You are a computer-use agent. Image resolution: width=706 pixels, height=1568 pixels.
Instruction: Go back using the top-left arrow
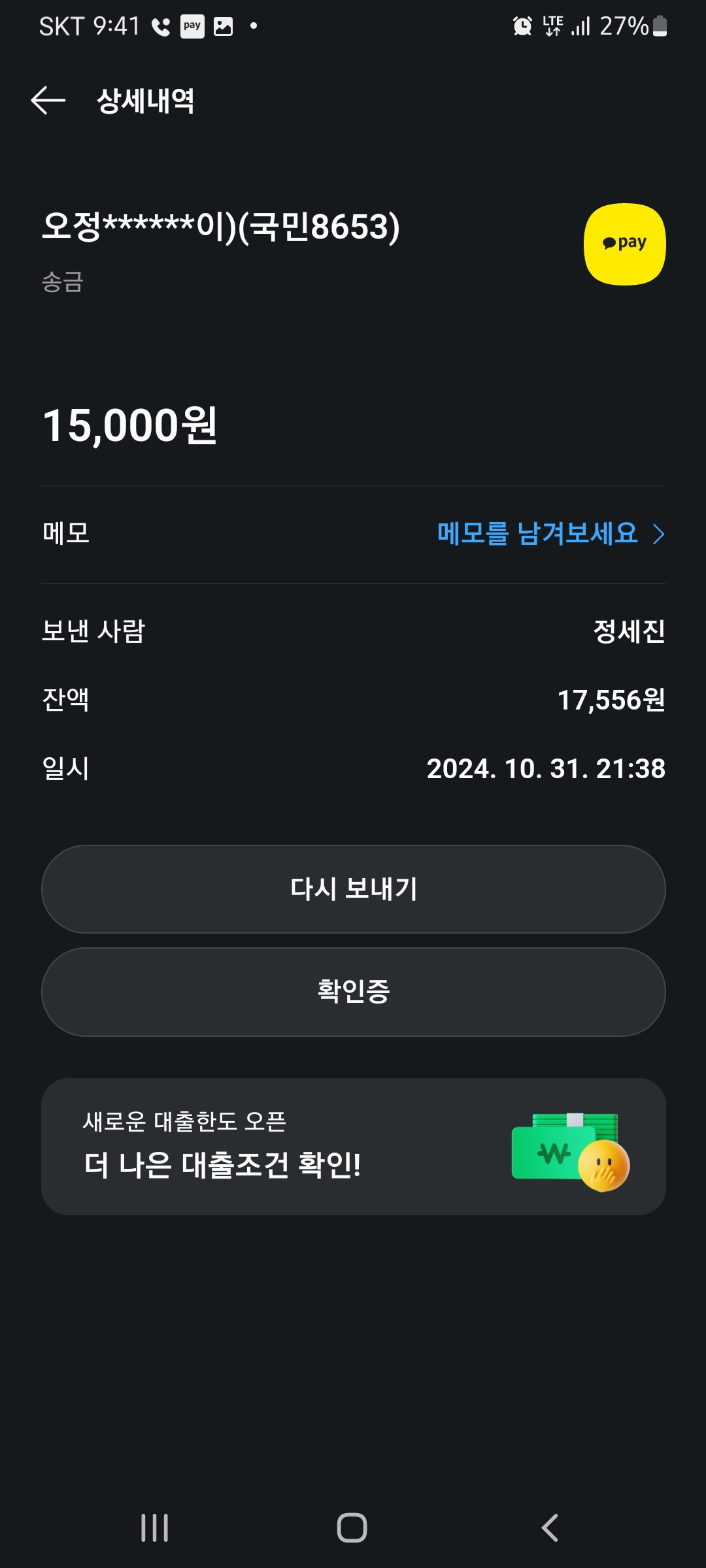(48, 101)
